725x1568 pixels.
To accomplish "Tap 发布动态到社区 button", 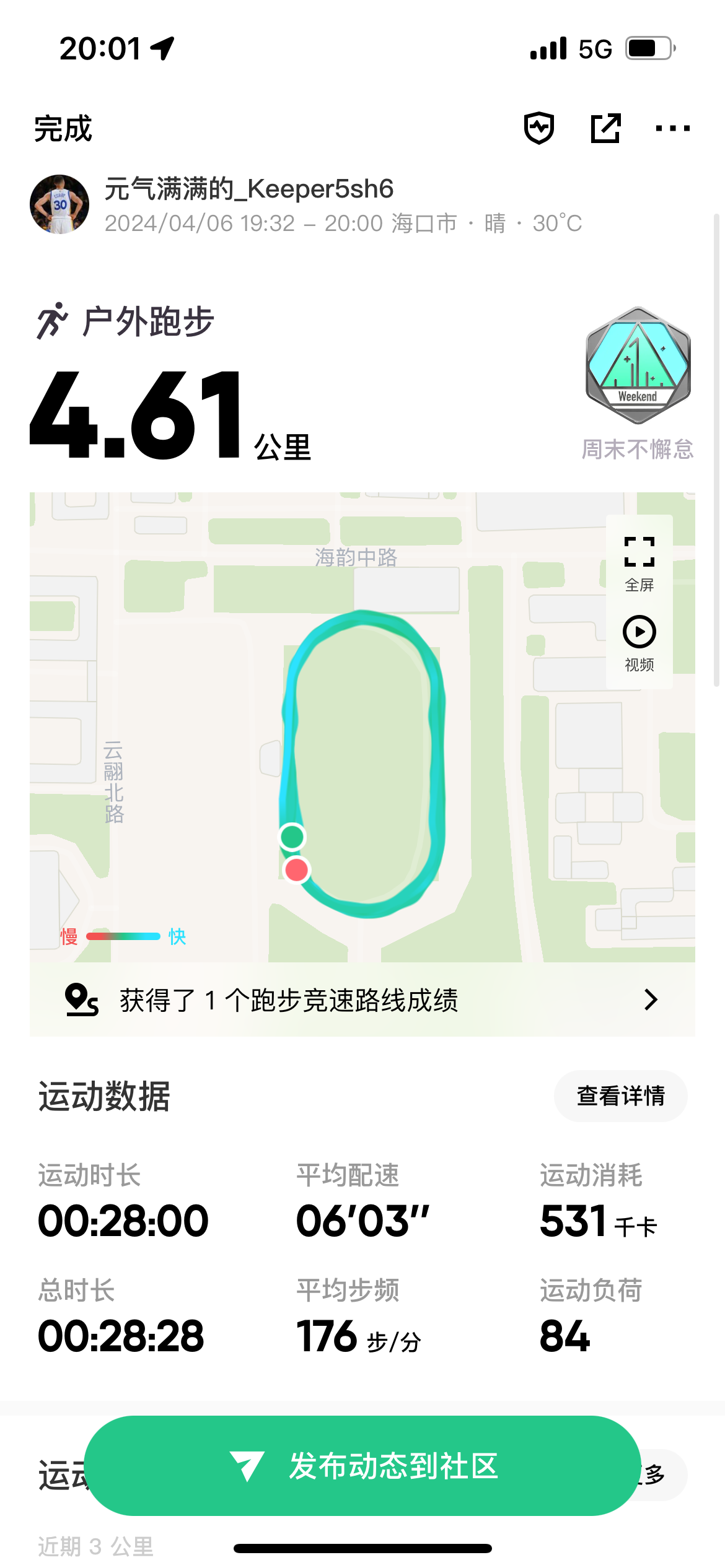I will (x=362, y=1466).
